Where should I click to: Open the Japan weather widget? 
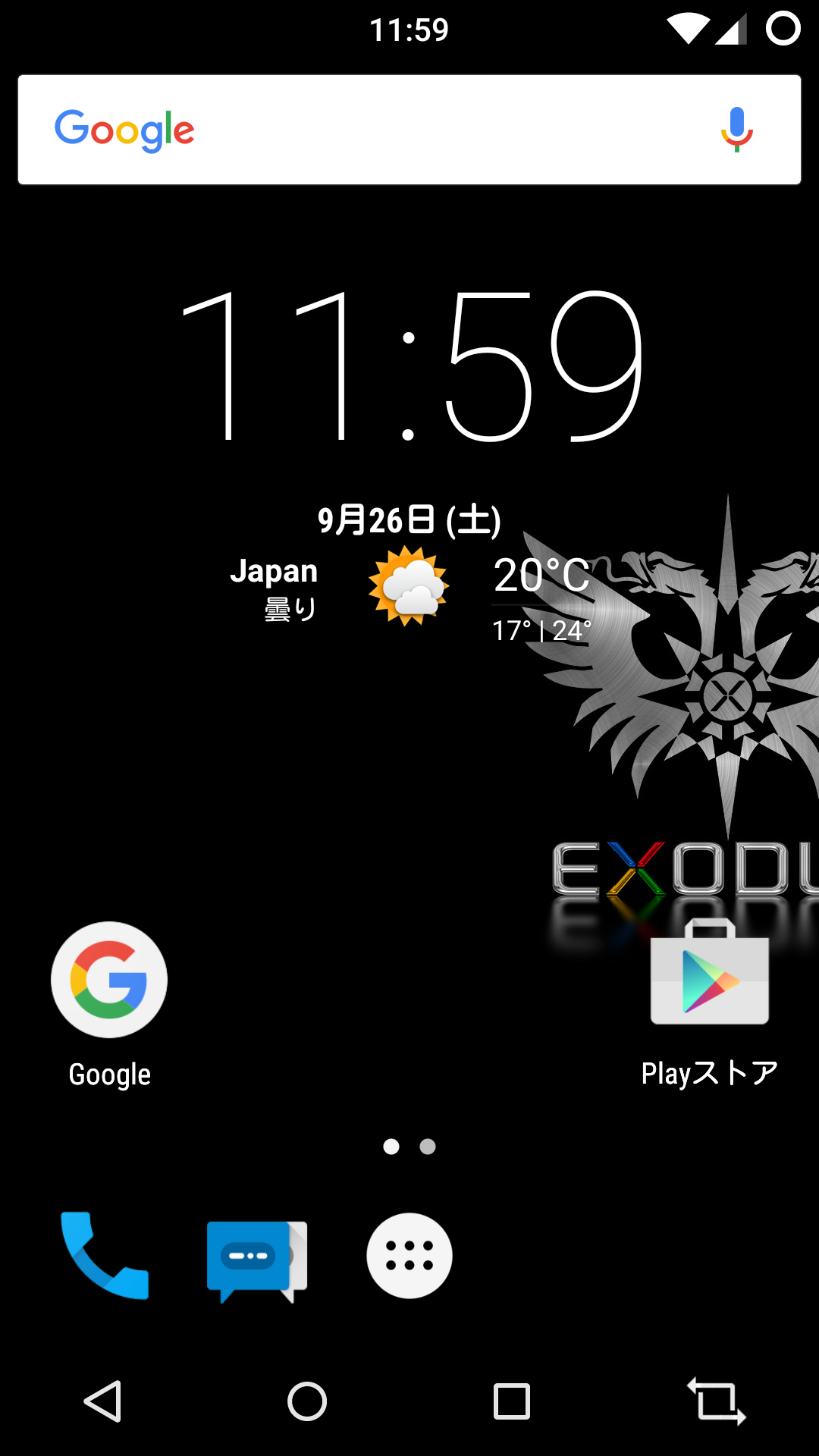point(410,589)
